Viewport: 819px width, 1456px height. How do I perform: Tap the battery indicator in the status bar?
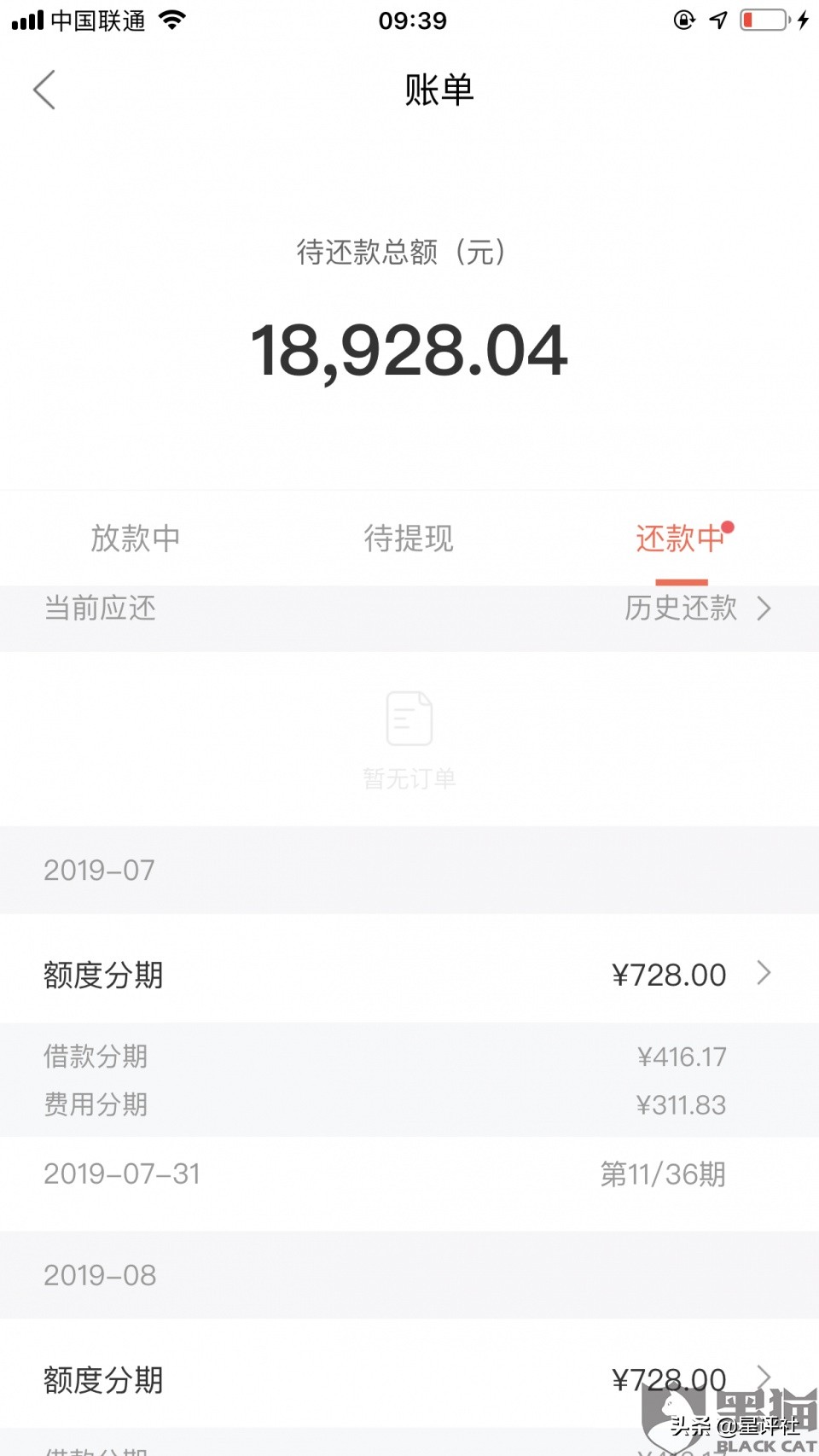(762, 20)
